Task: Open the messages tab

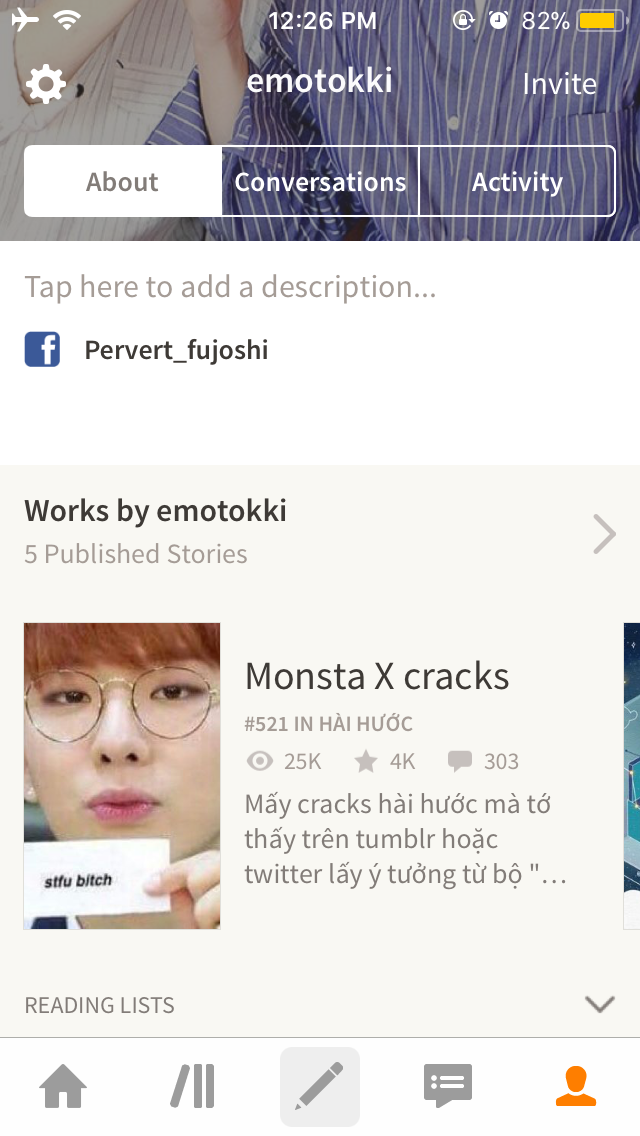Action: point(447,1086)
